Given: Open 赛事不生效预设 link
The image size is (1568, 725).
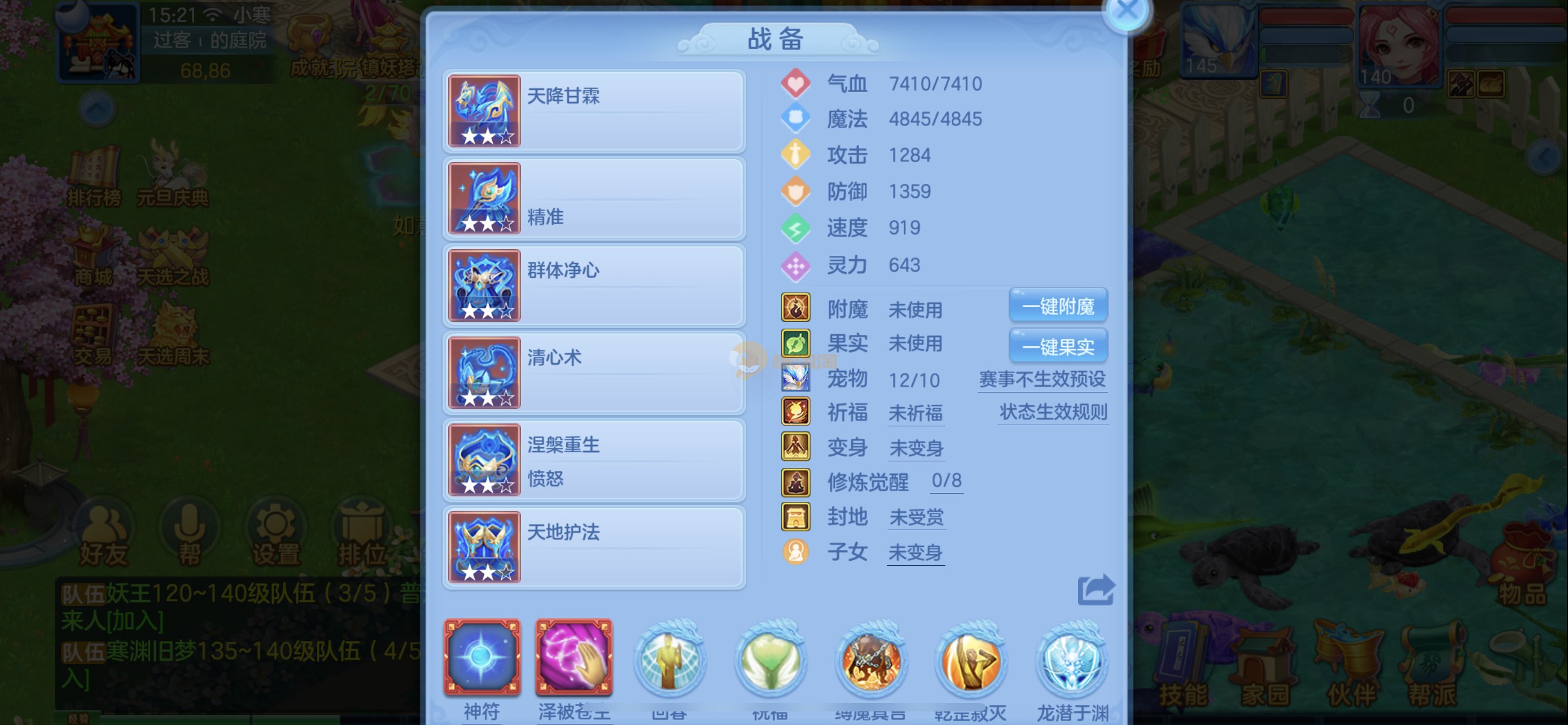Looking at the screenshot, I should pyautogui.click(x=1042, y=379).
